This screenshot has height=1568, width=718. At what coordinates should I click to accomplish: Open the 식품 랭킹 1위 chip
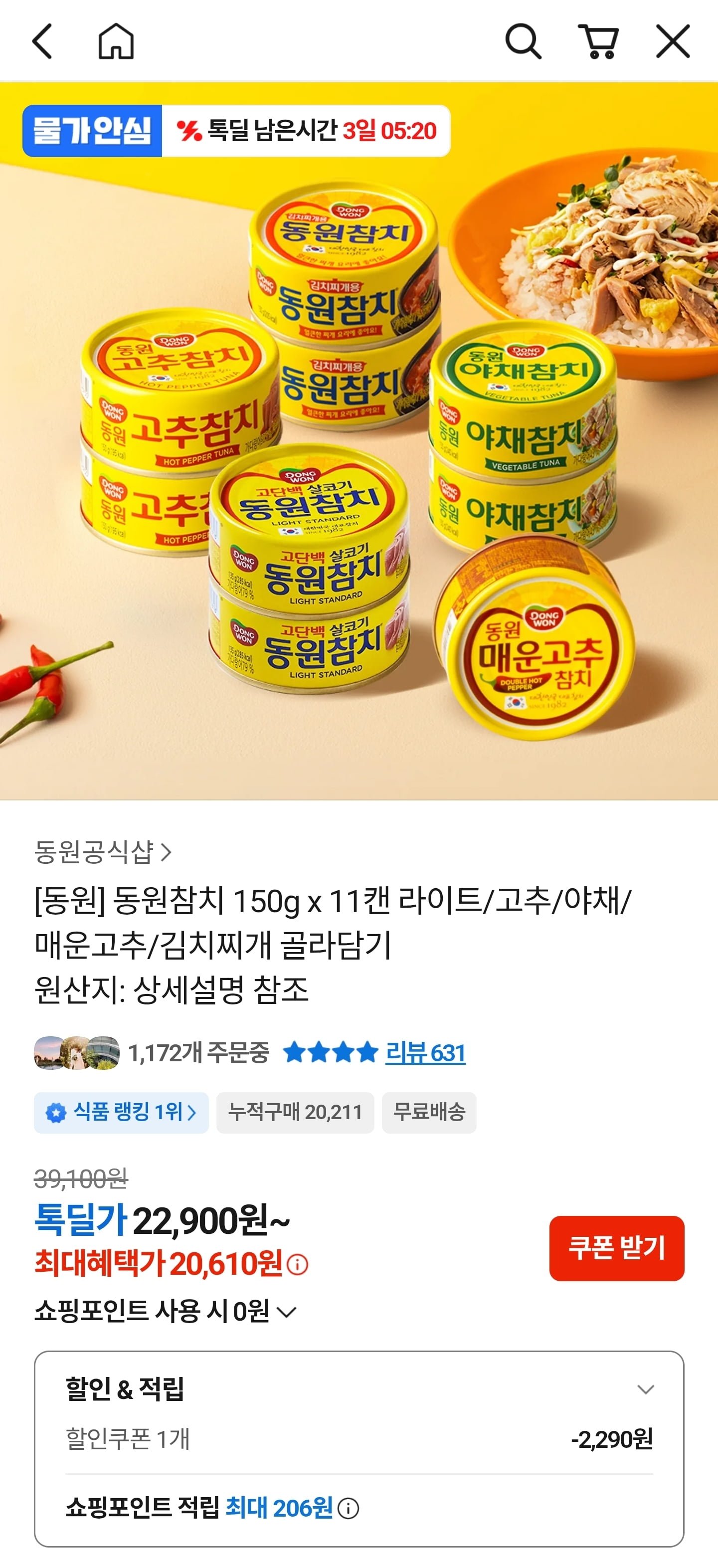pyautogui.click(x=121, y=1113)
